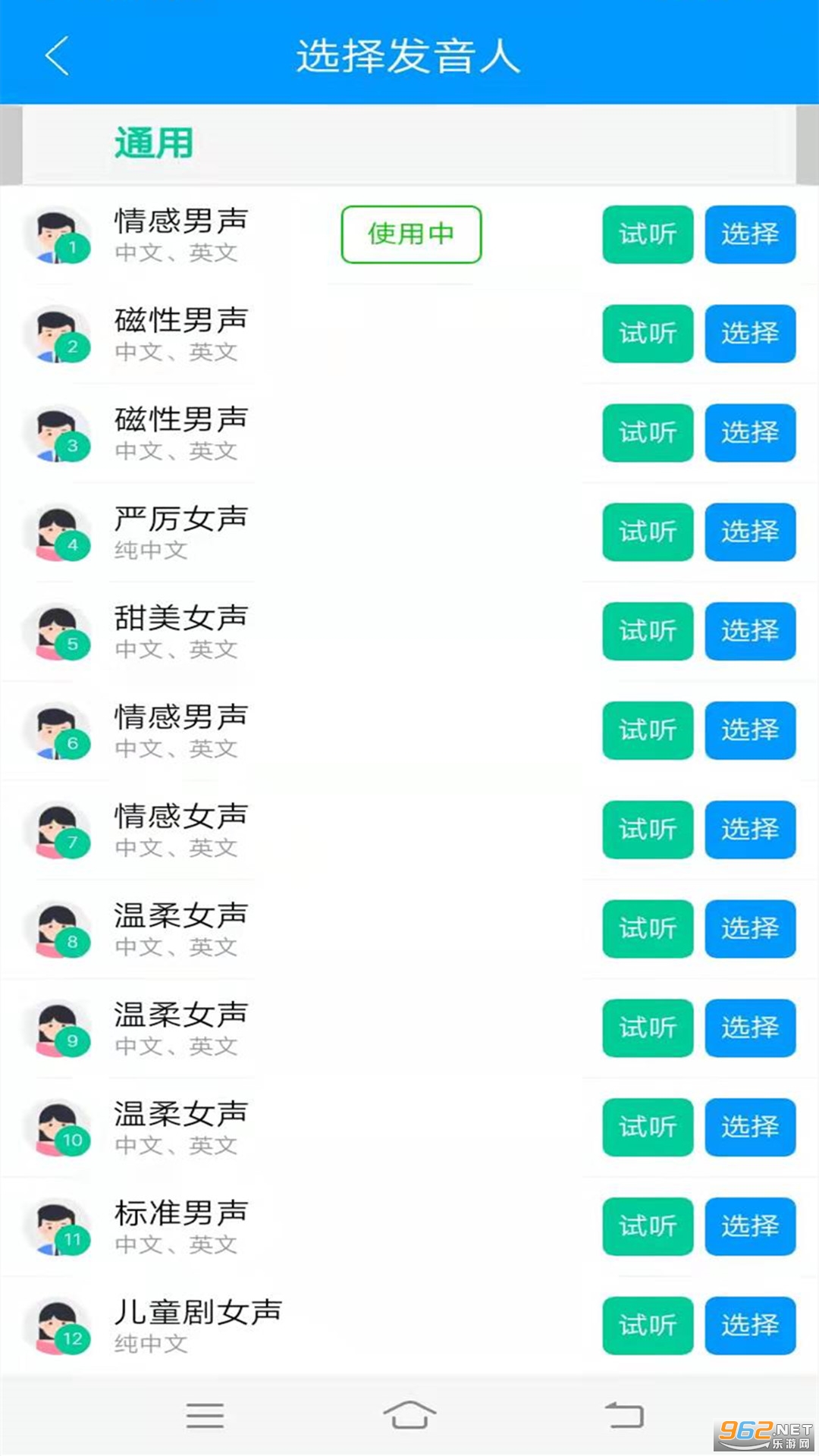819x1456 pixels.
Task: Choose 儿童剧女声 with 选择
Action: pos(750,1326)
